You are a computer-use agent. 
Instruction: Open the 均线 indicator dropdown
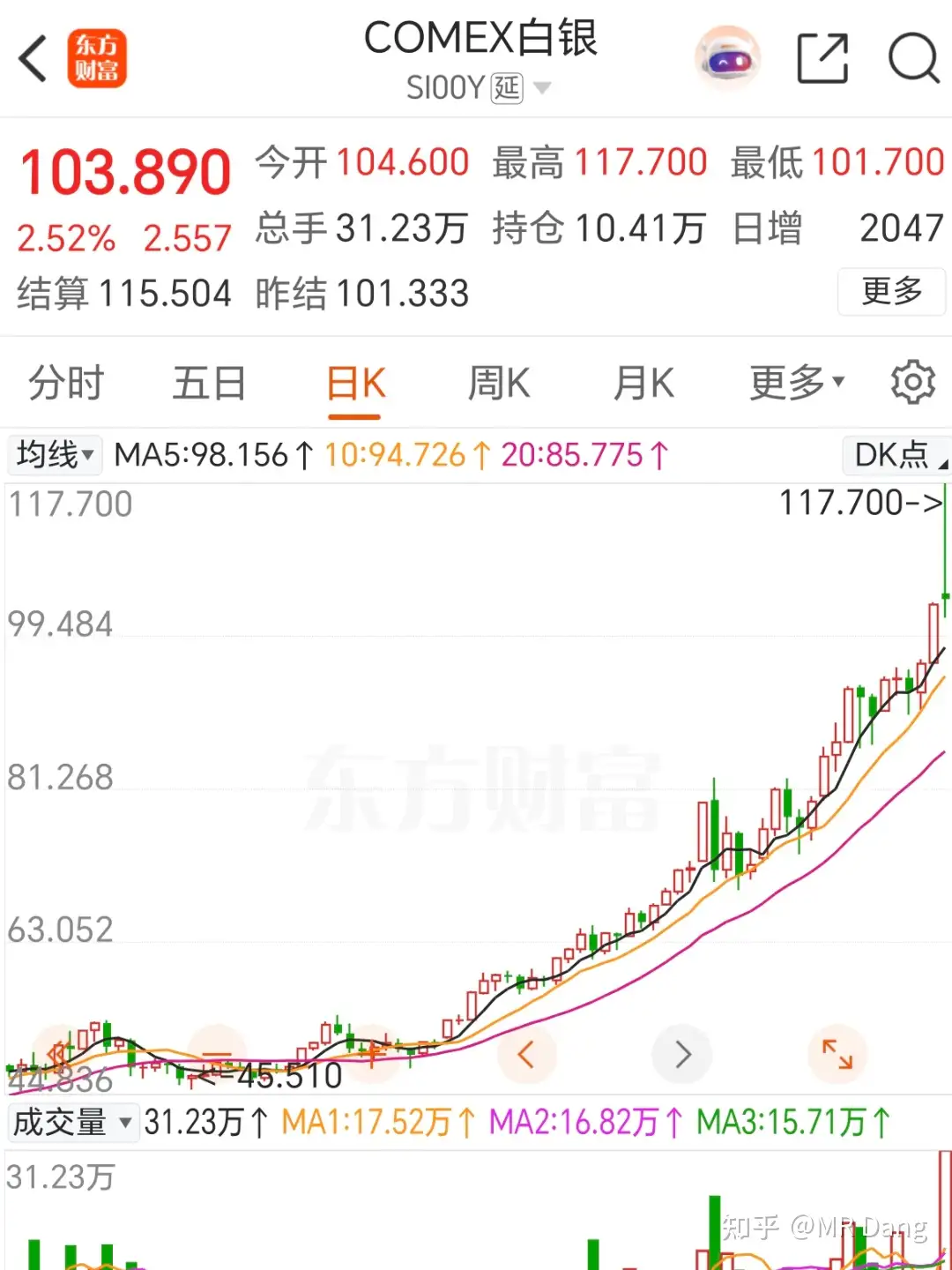pos(55,455)
